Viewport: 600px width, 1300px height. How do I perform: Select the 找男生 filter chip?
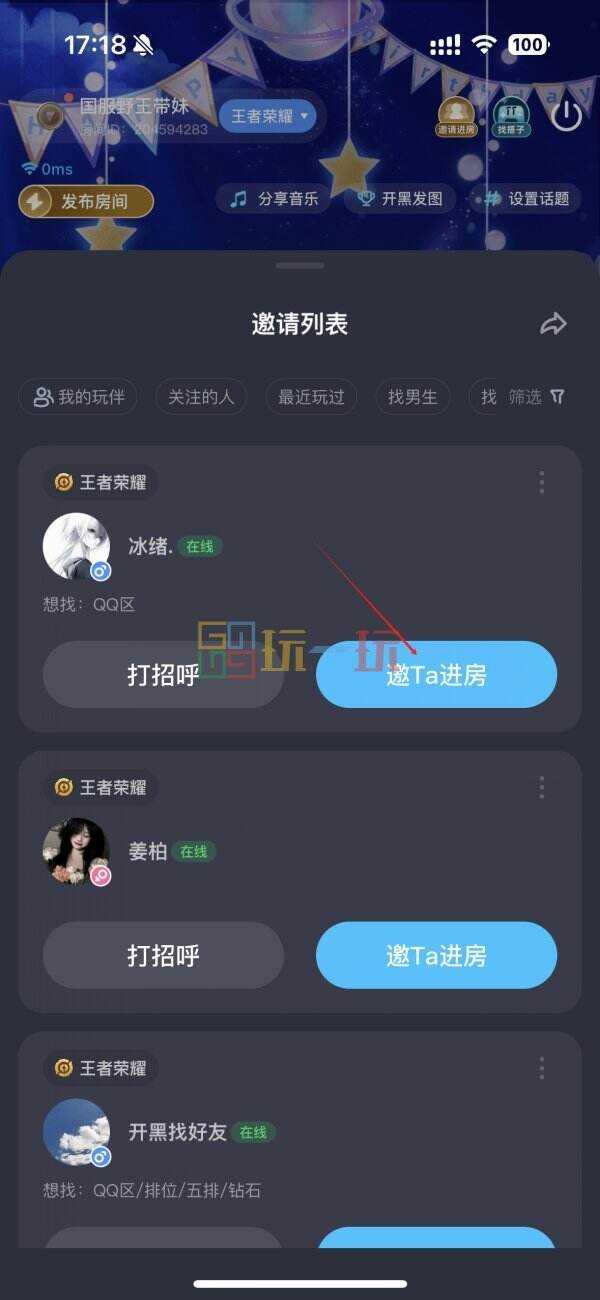click(413, 397)
